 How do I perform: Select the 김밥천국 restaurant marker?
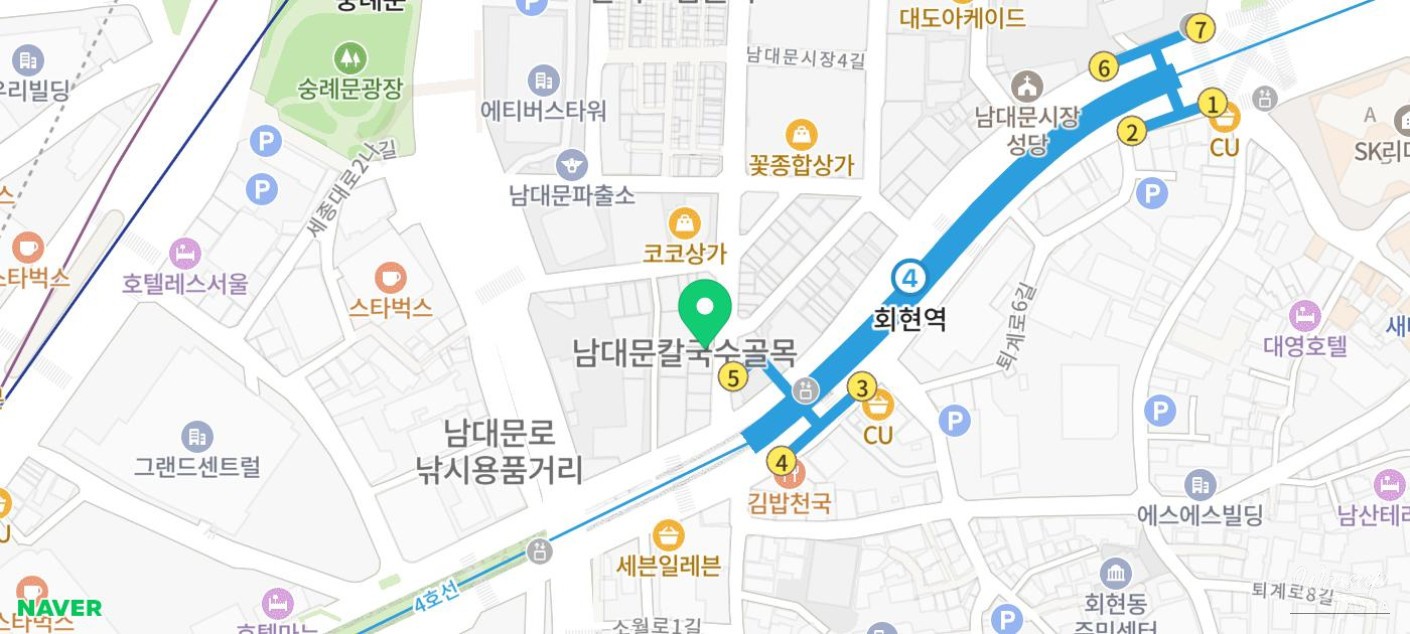pyautogui.click(x=797, y=473)
